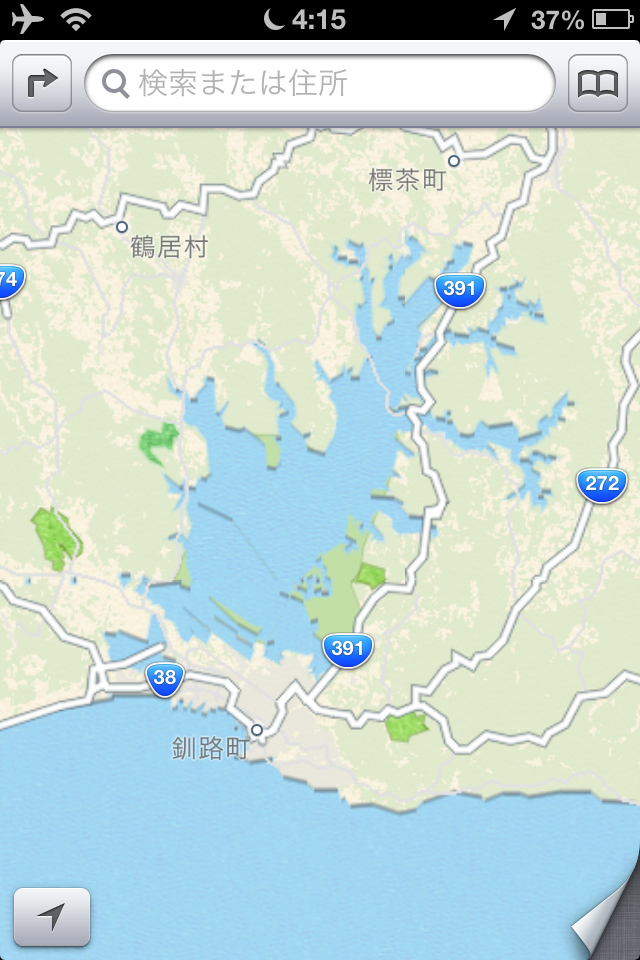Center map on current location
Screen dimensions: 640x960
(52, 916)
